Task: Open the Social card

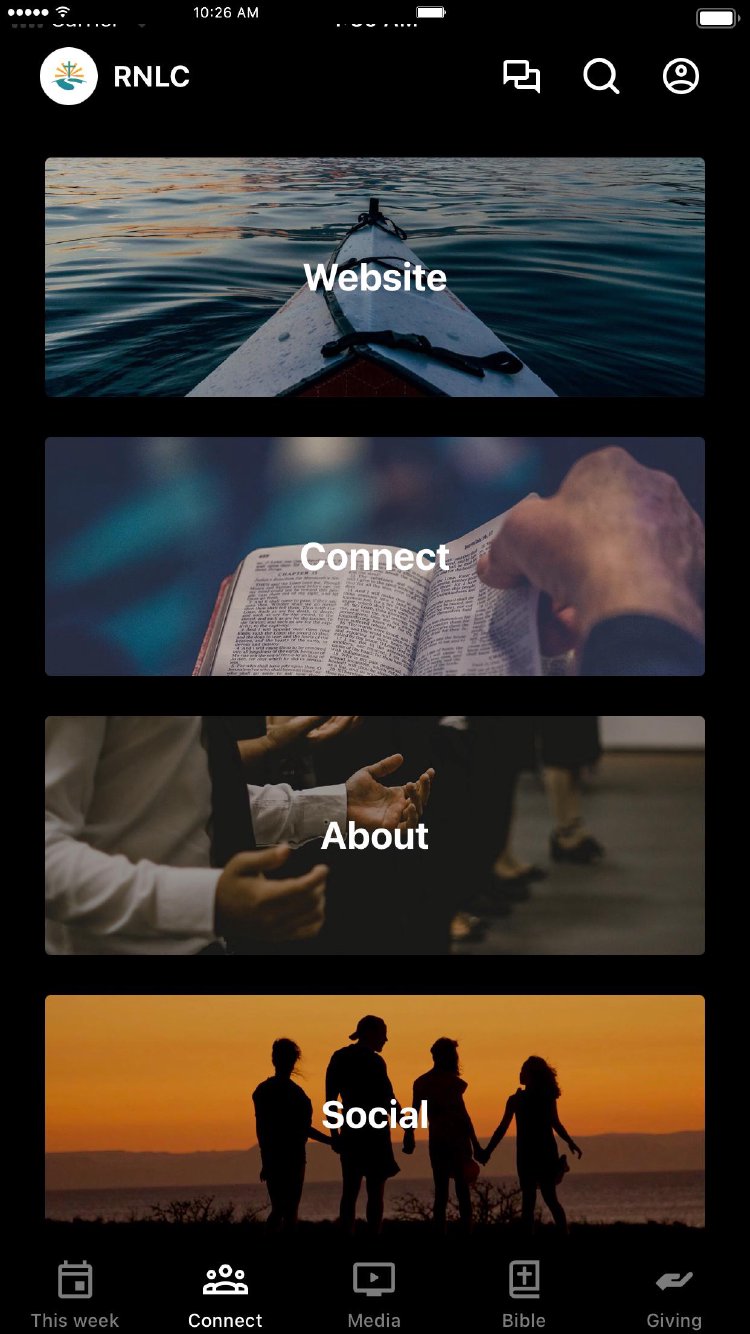Action: point(375,1114)
